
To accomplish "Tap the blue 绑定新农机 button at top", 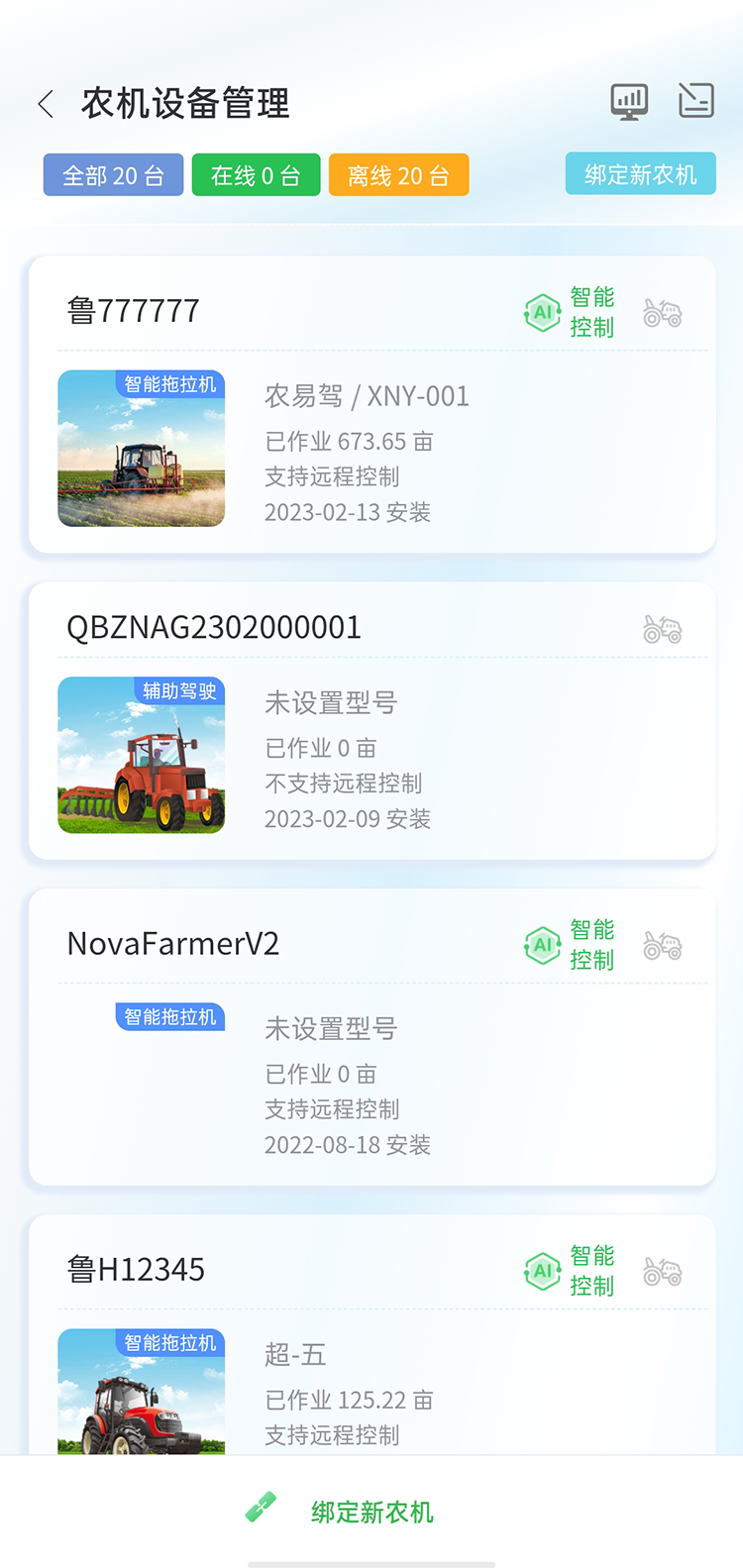I will coord(640,174).
